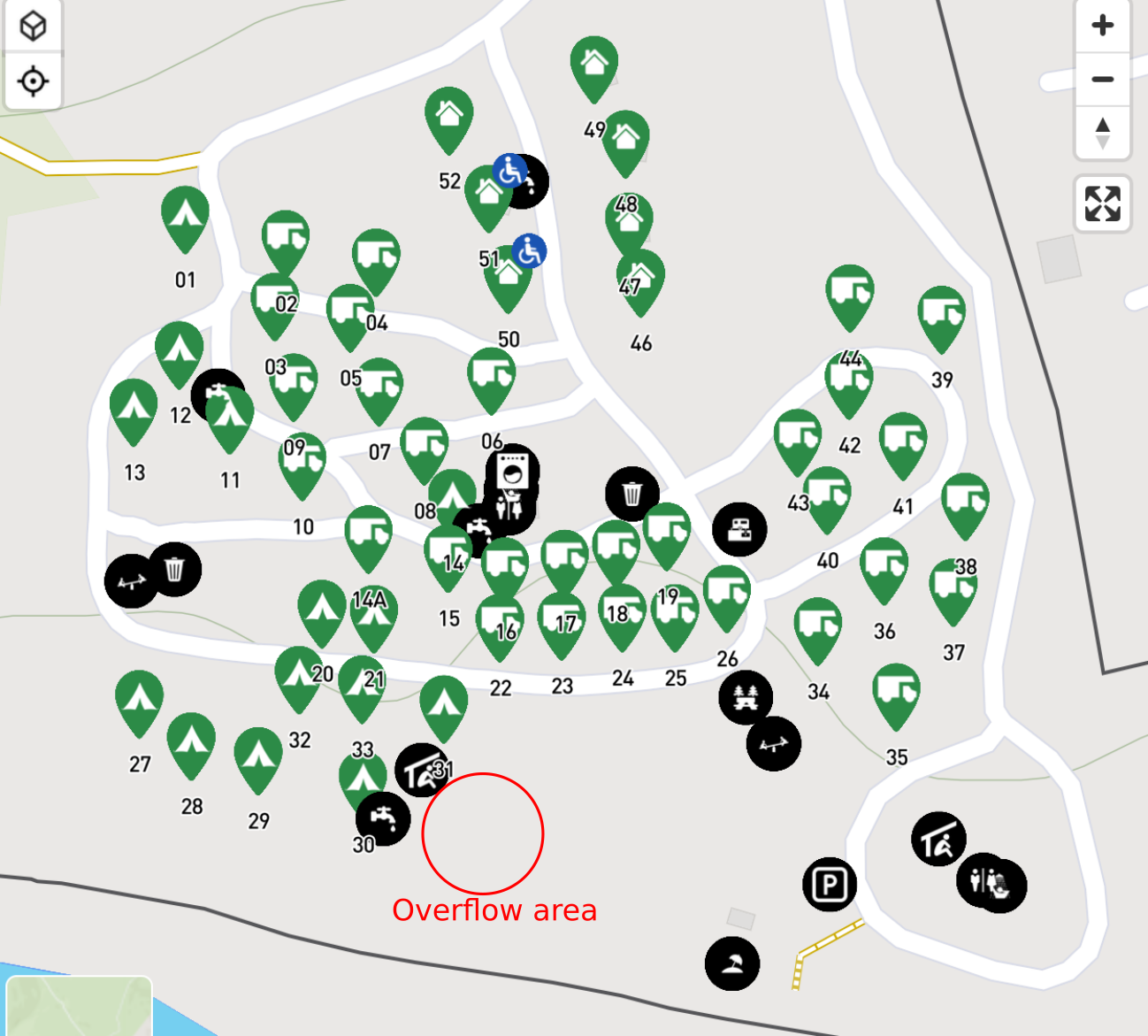Open the parking P marker
Screen dimensions: 1148x1036
click(x=830, y=884)
